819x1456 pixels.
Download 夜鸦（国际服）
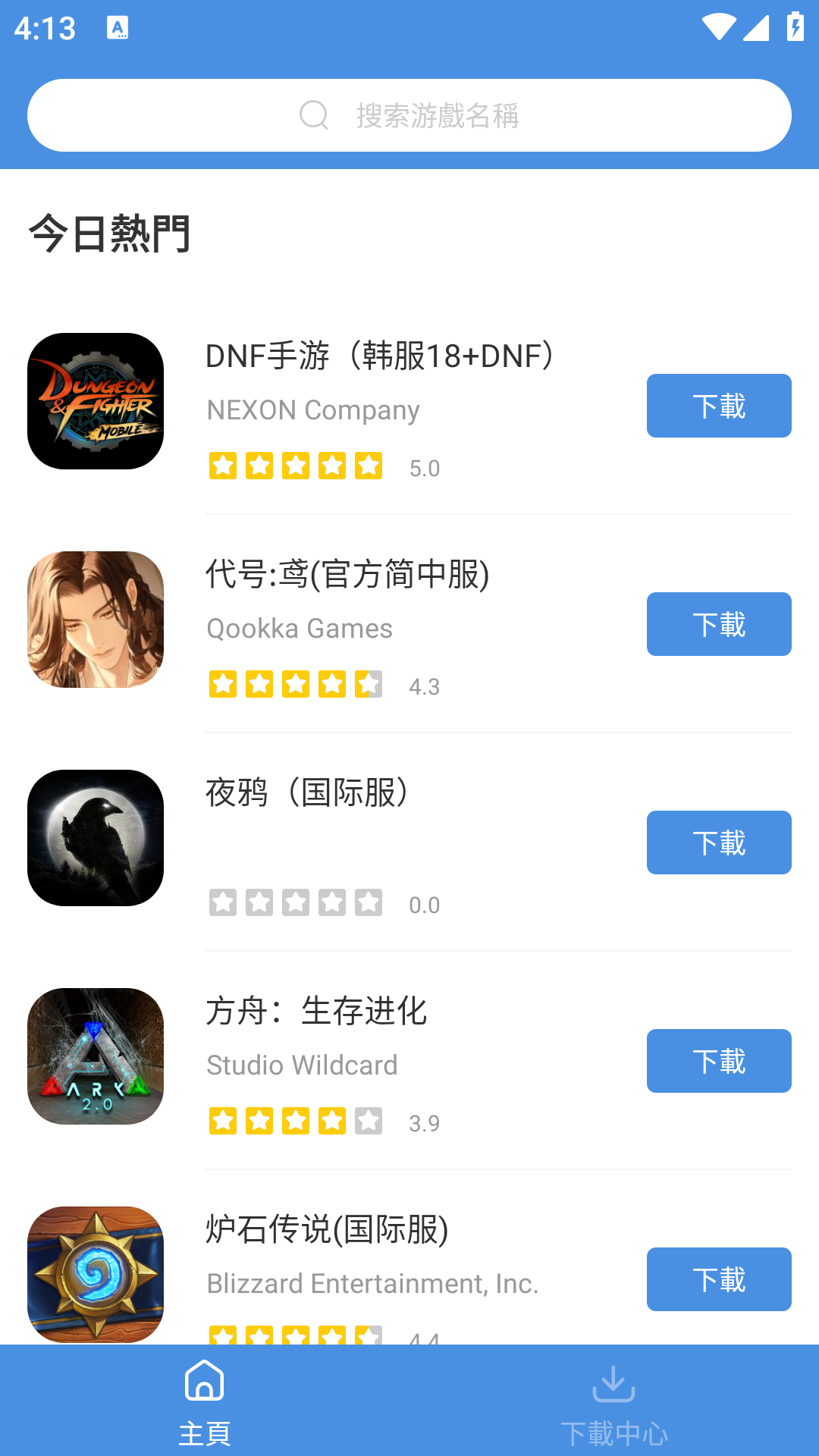(x=718, y=843)
